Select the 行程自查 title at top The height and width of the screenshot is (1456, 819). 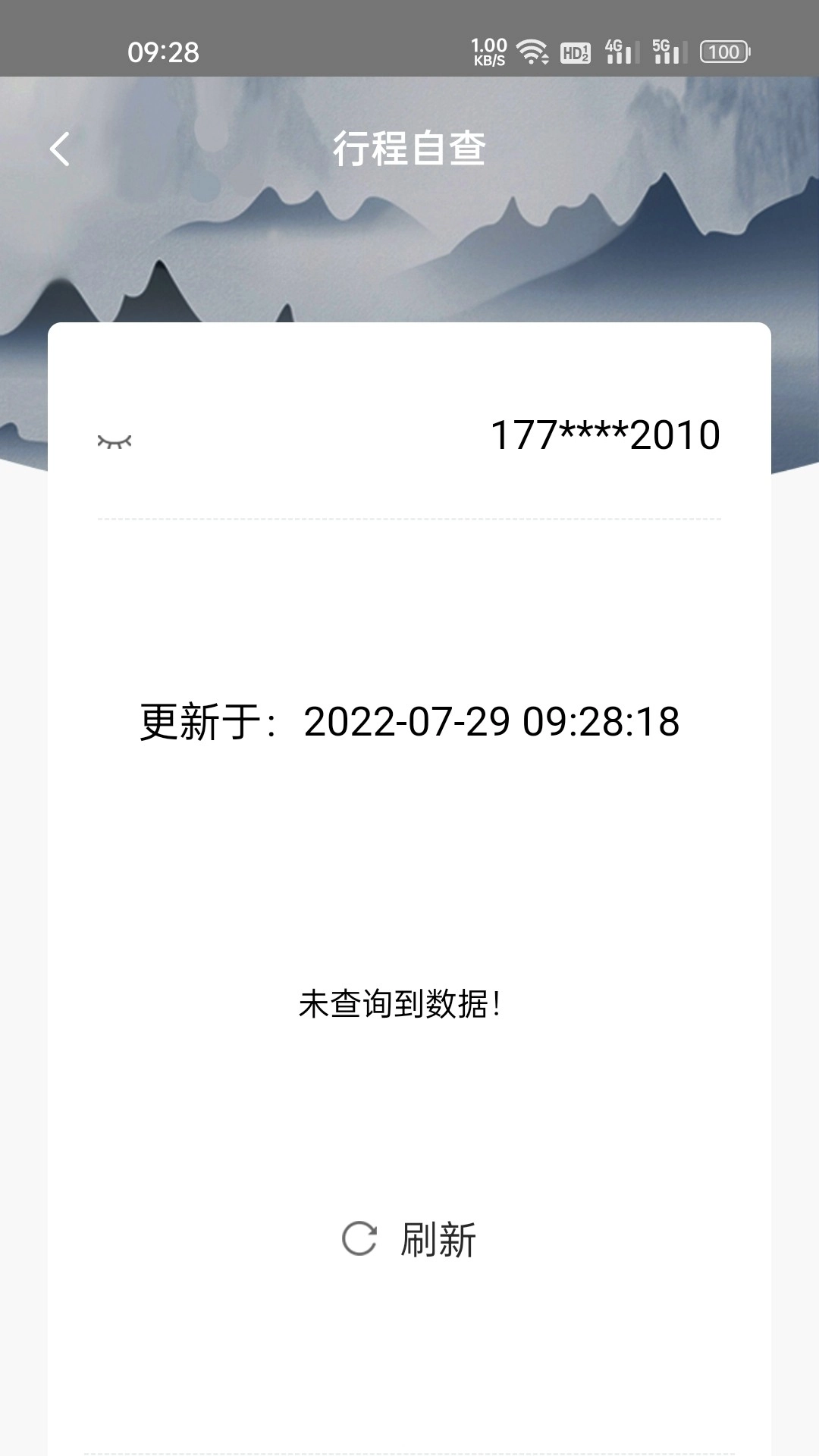click(409, 149)
